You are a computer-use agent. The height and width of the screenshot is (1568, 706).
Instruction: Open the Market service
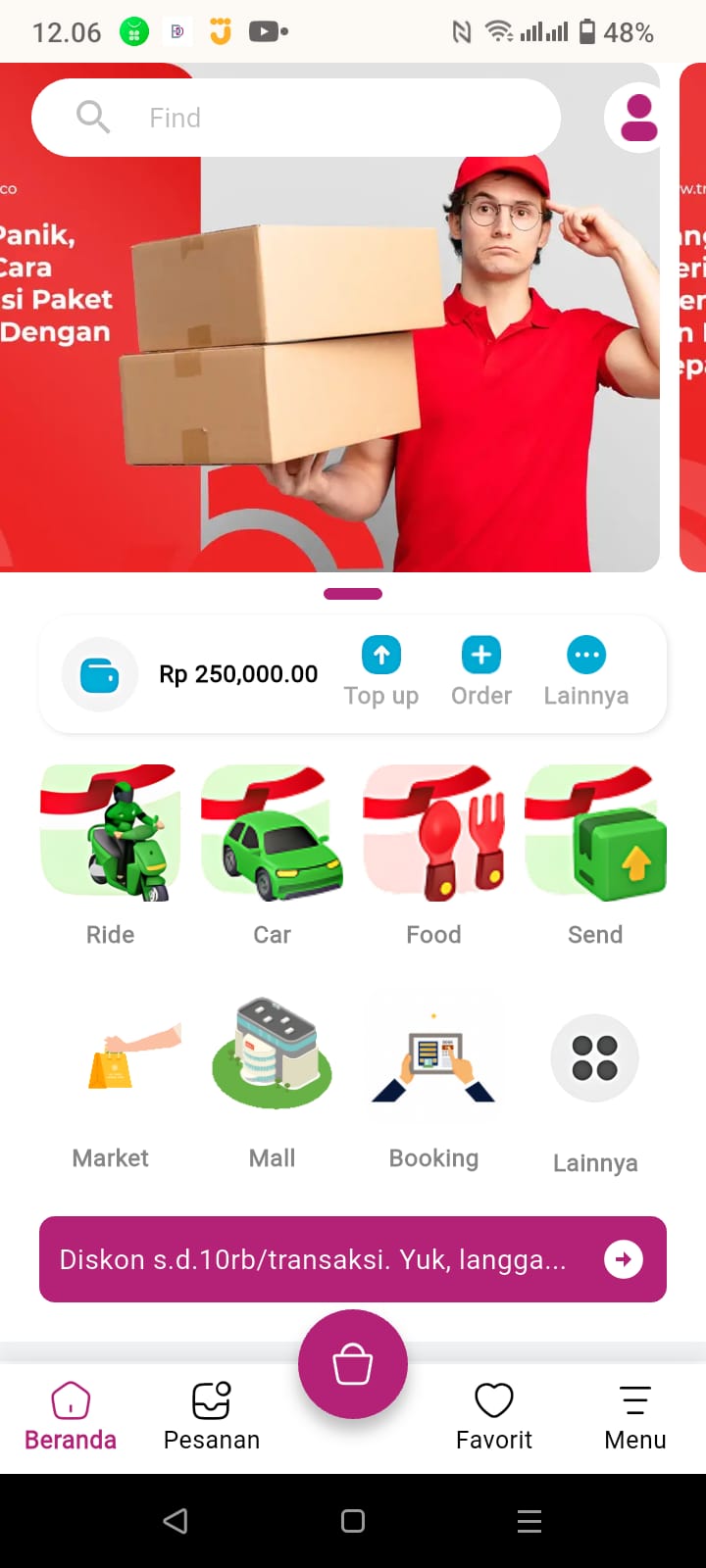110,1078
